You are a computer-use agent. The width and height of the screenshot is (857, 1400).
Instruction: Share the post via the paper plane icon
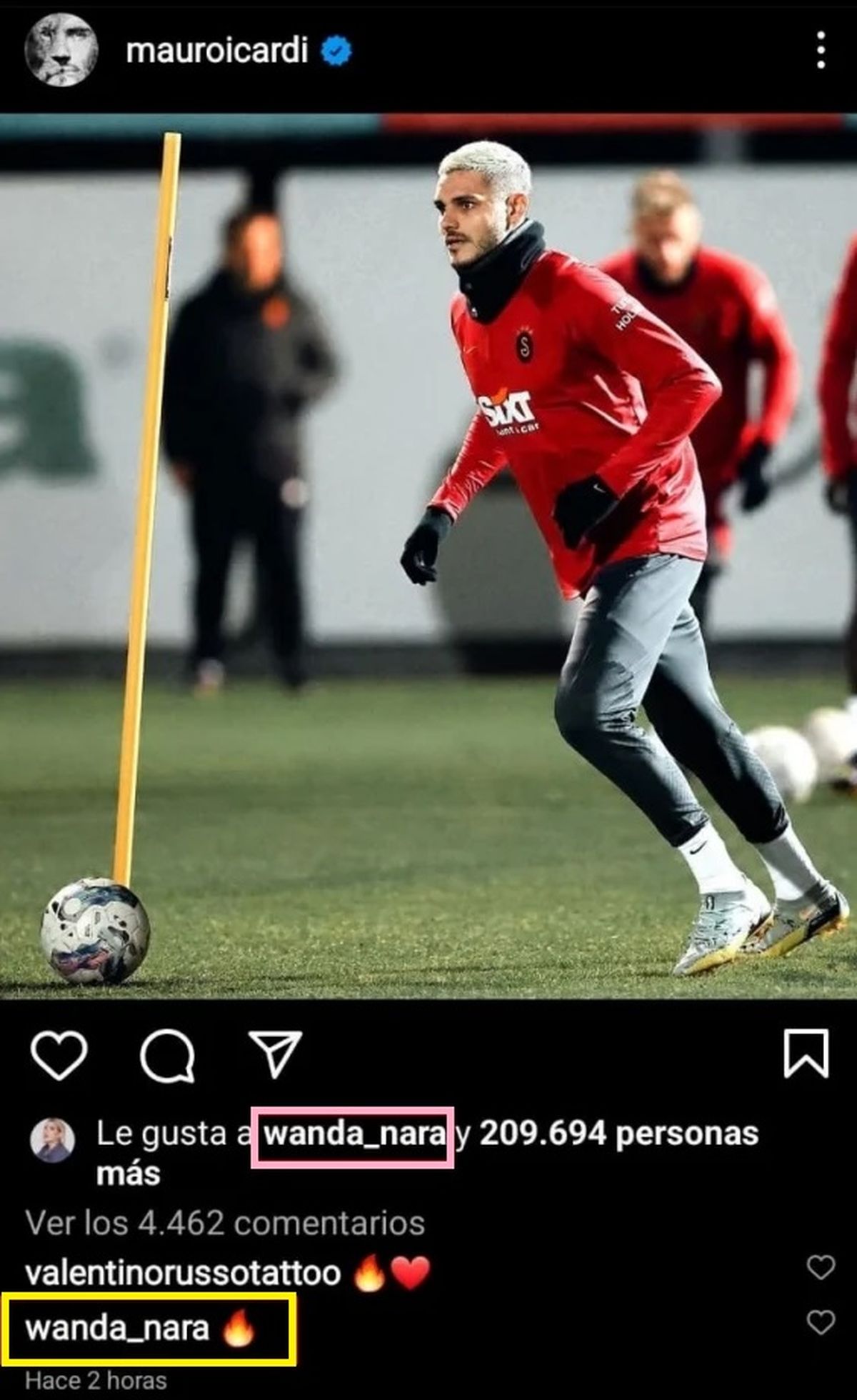275,1054
